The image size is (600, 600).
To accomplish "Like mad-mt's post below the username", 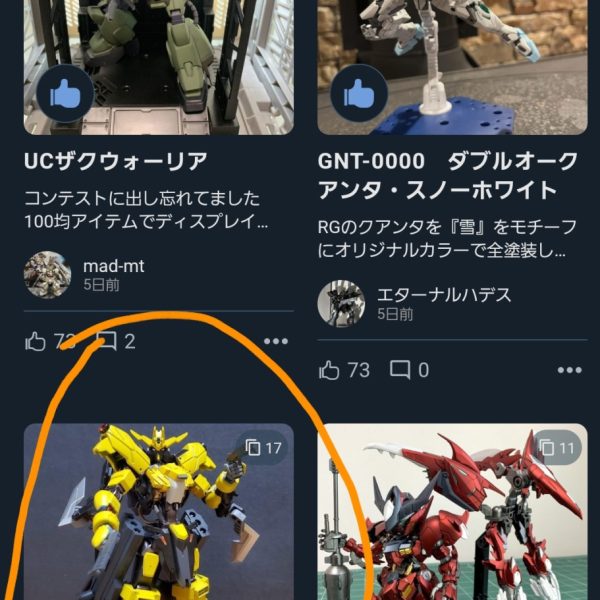I will point(36,342).
